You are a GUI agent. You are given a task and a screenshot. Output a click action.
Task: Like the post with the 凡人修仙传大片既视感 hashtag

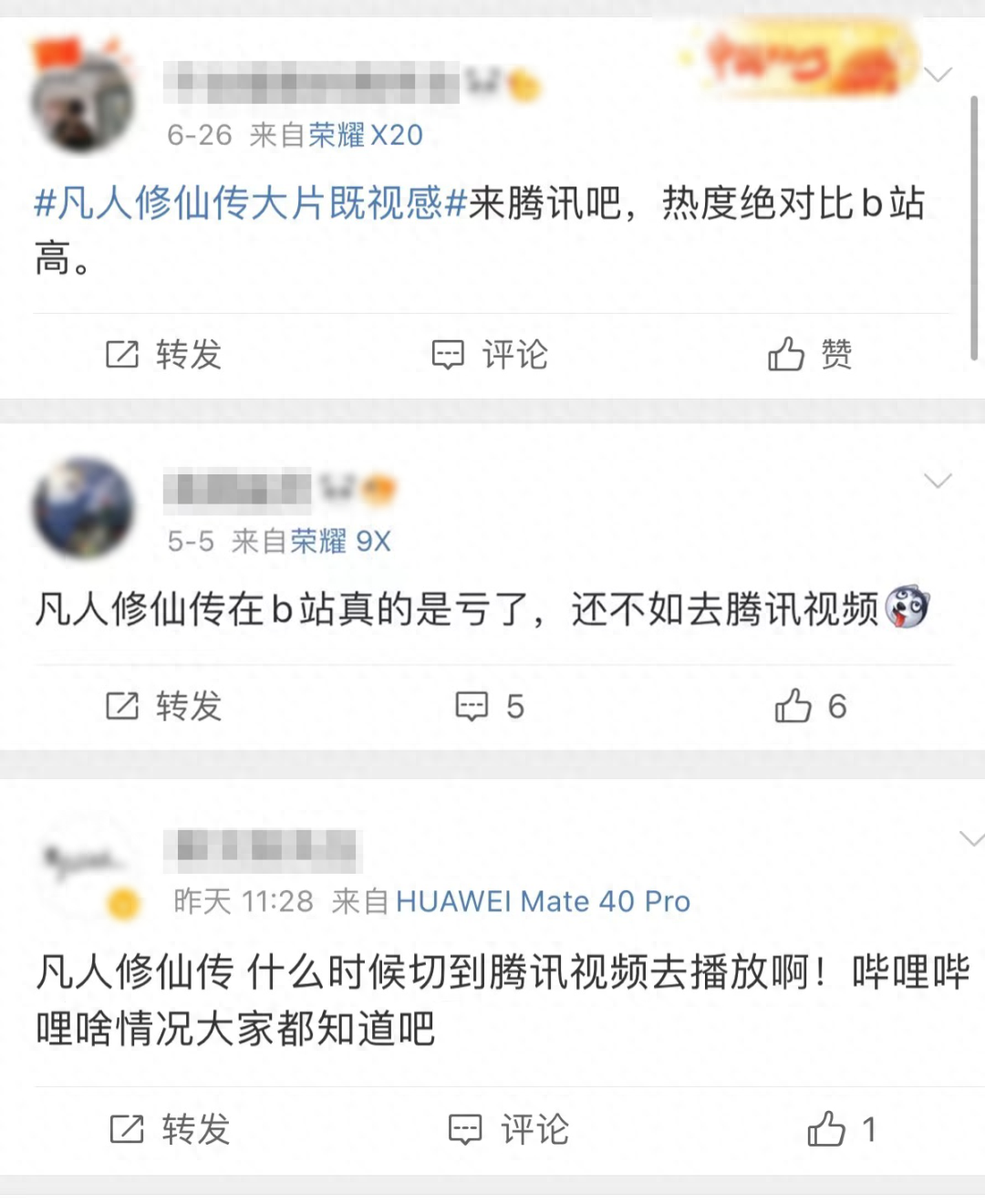pos(809,354)
